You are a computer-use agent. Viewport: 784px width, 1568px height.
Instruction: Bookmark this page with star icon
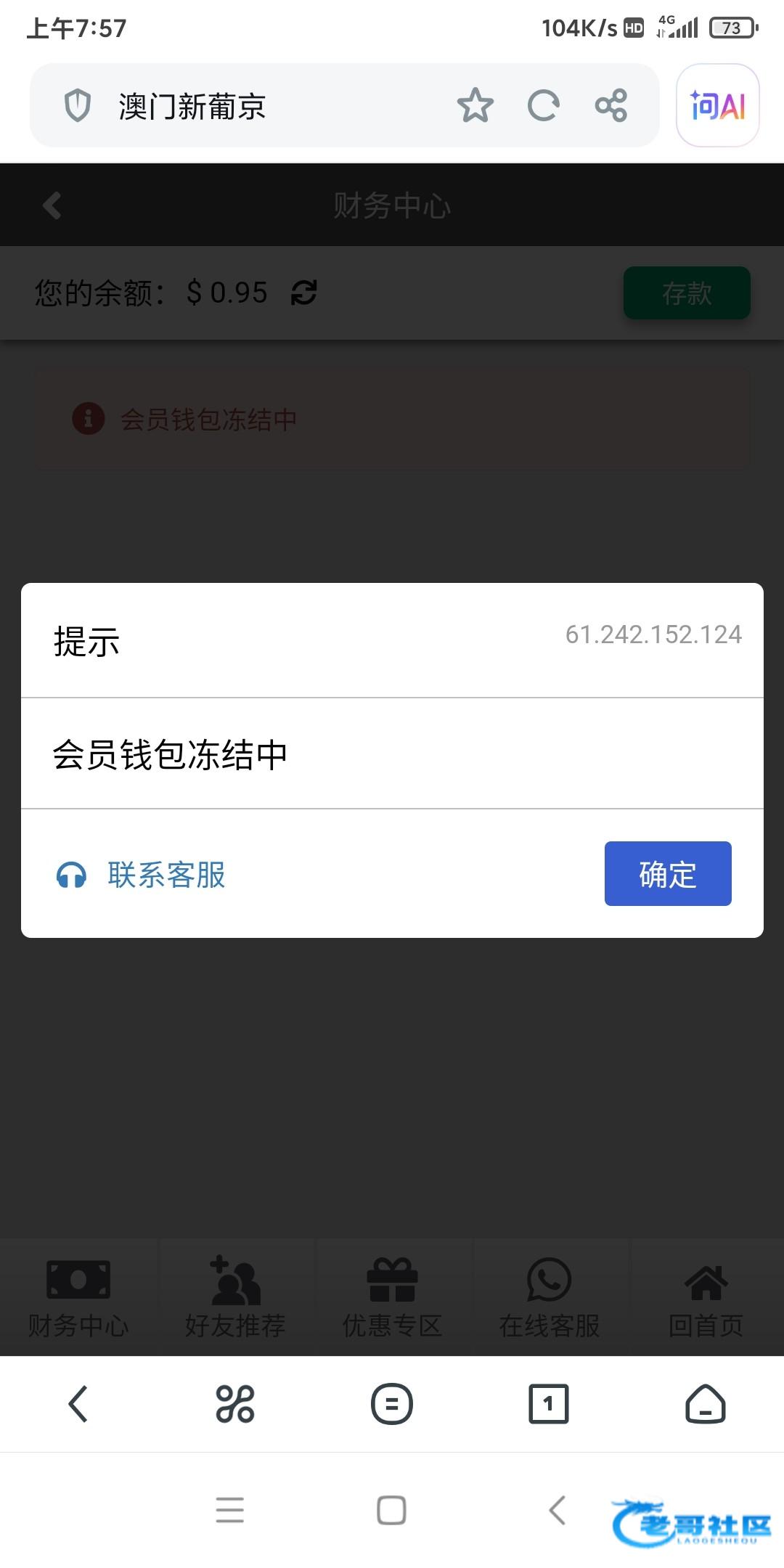[x=475, y=106]
